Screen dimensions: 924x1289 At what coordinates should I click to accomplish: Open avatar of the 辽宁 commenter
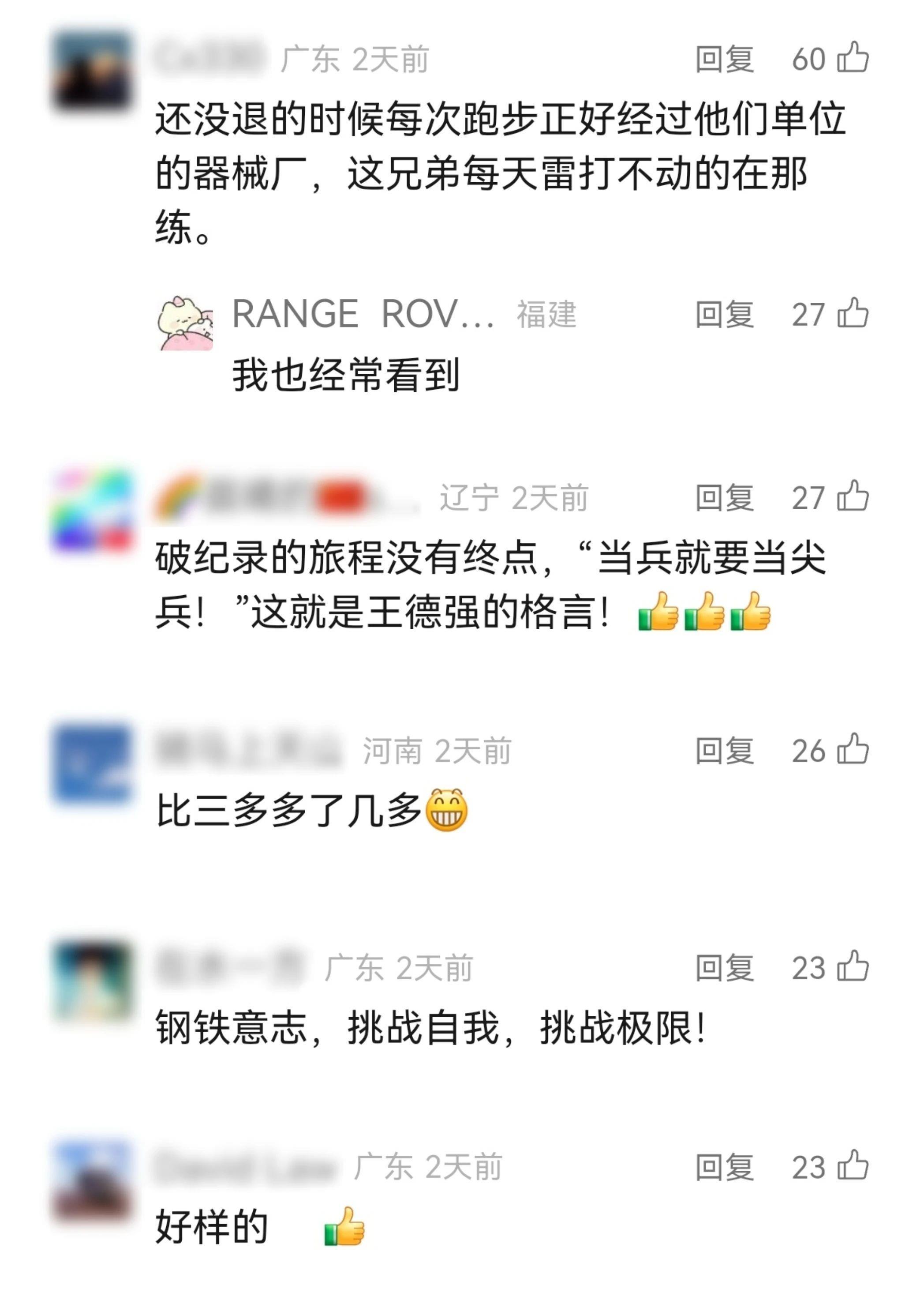(x=93, y=509)
